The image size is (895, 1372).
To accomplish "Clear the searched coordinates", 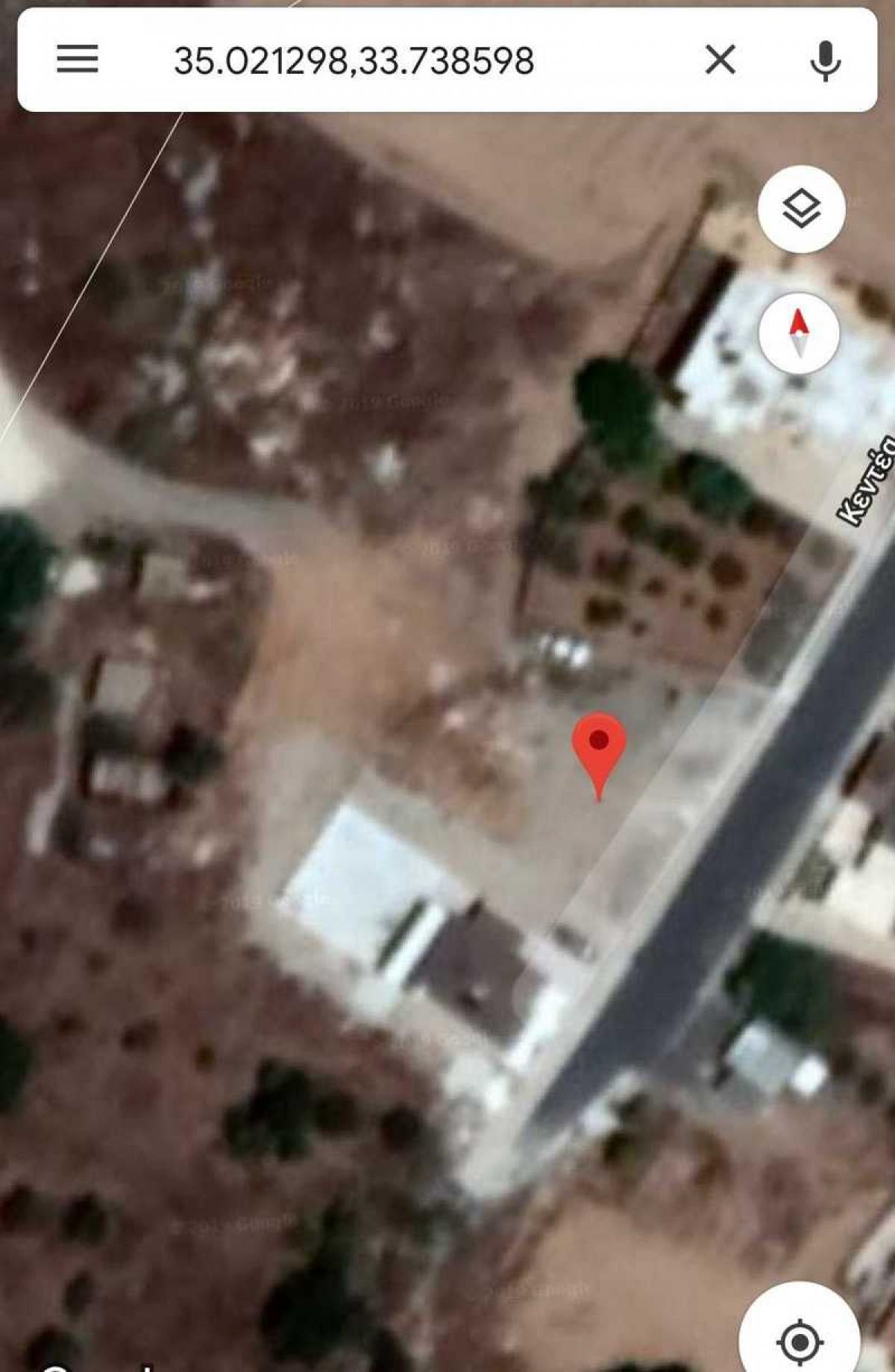I will (x=720, y=59).
